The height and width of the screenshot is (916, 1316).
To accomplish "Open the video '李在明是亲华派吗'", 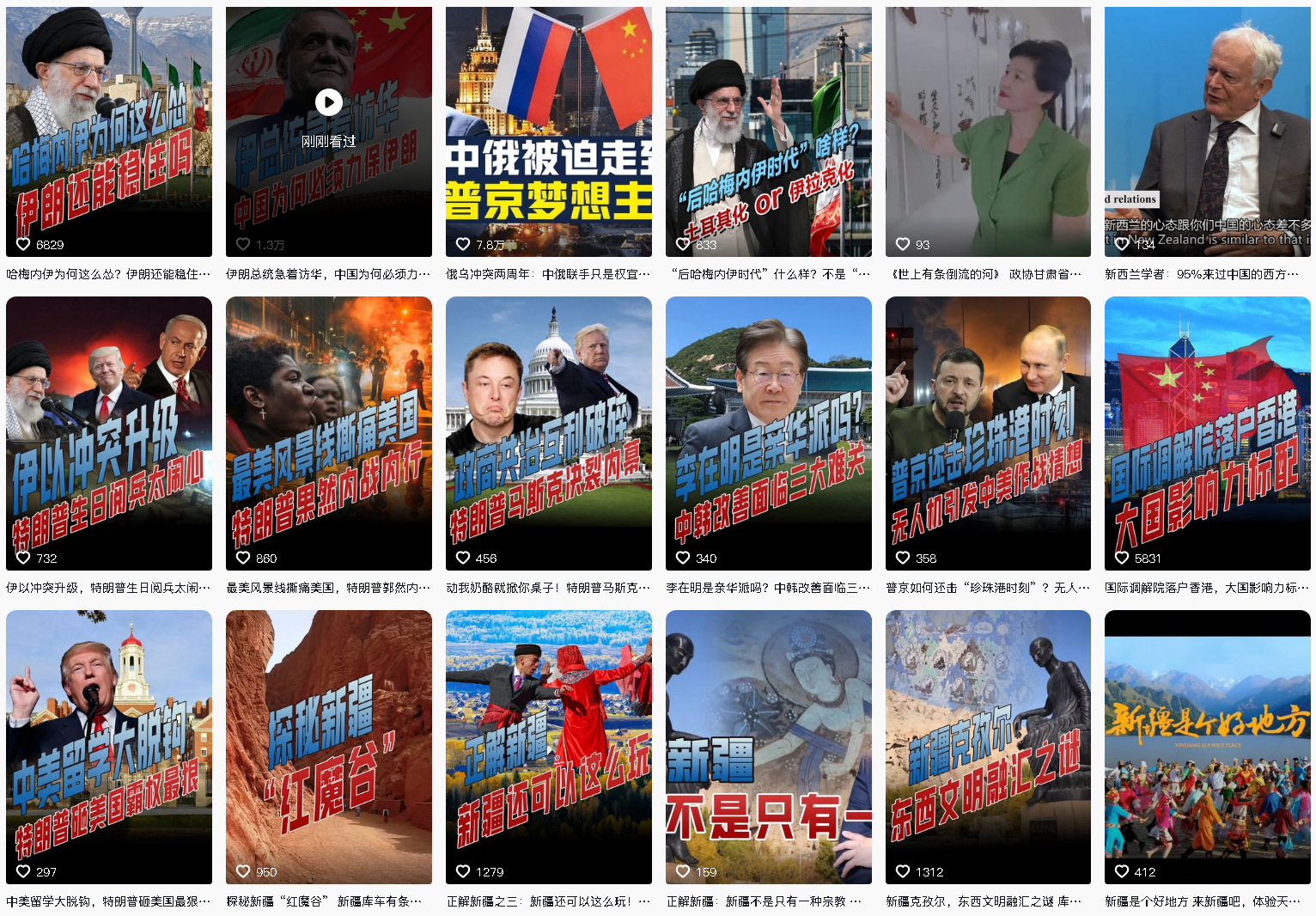I will tap(768, 433).
